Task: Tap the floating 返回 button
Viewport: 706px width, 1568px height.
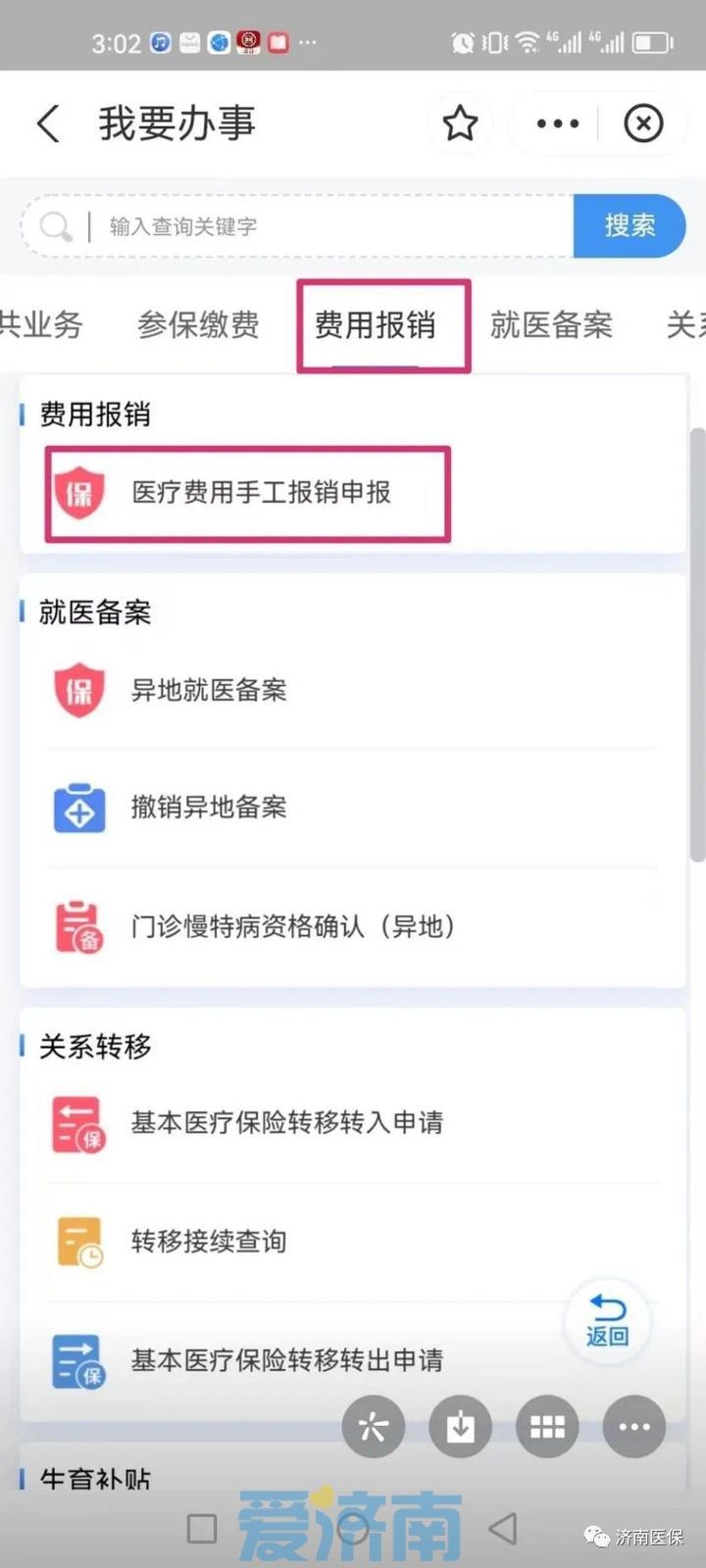Action: click(607, 1320)
